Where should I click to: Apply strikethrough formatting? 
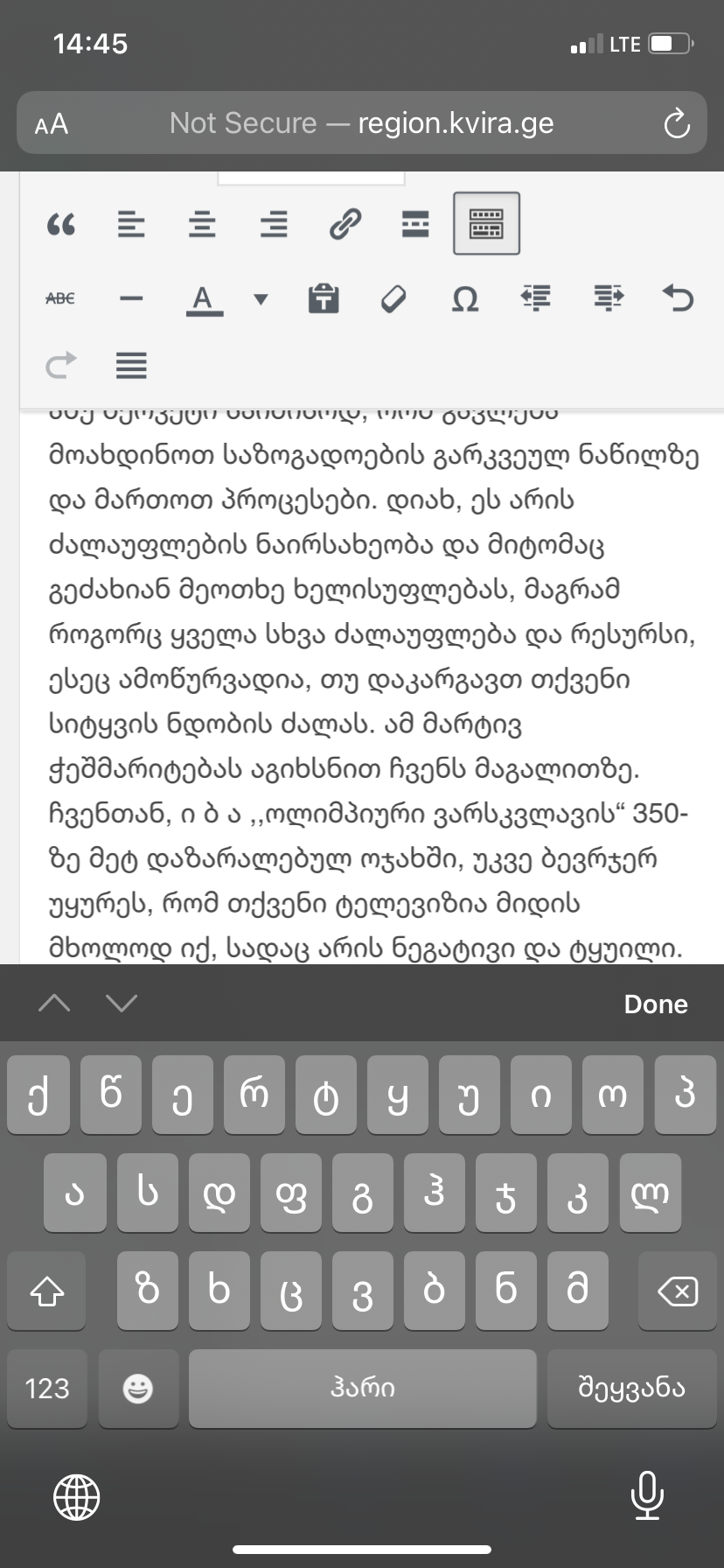coord(60,298)
